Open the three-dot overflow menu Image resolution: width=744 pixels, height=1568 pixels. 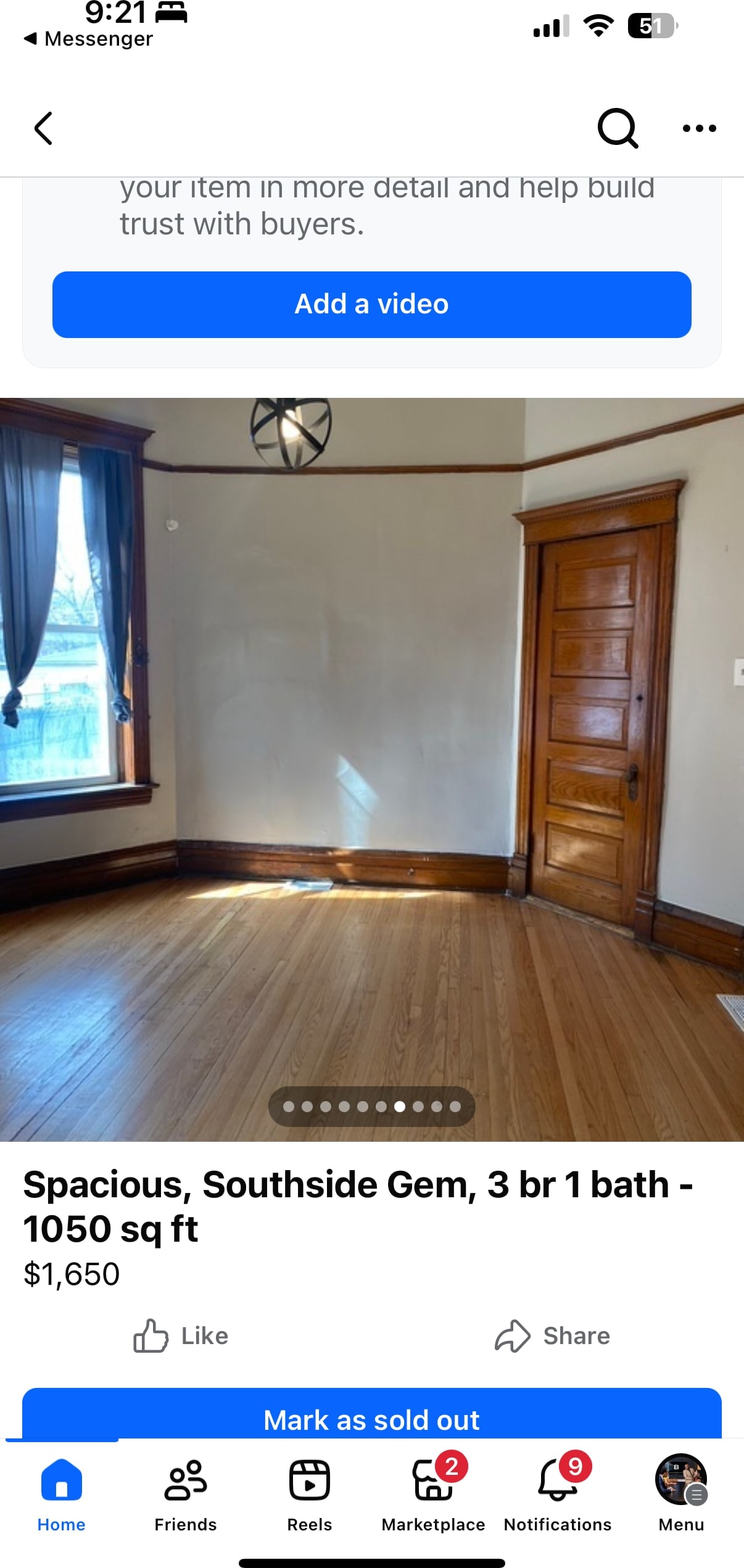[700, 128]
